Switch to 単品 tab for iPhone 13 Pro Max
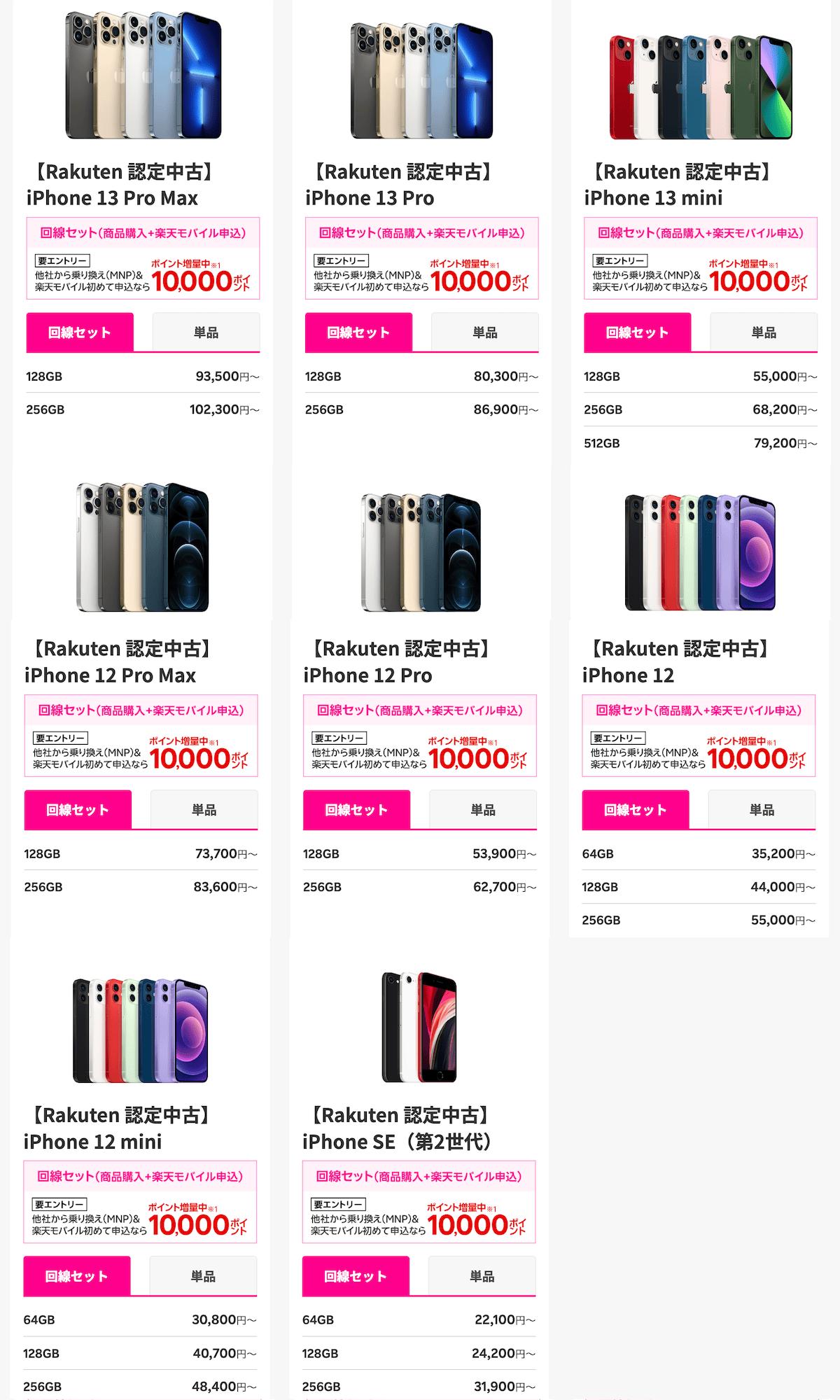Screen dimensions: 840x1400 [x=206, y=332]
